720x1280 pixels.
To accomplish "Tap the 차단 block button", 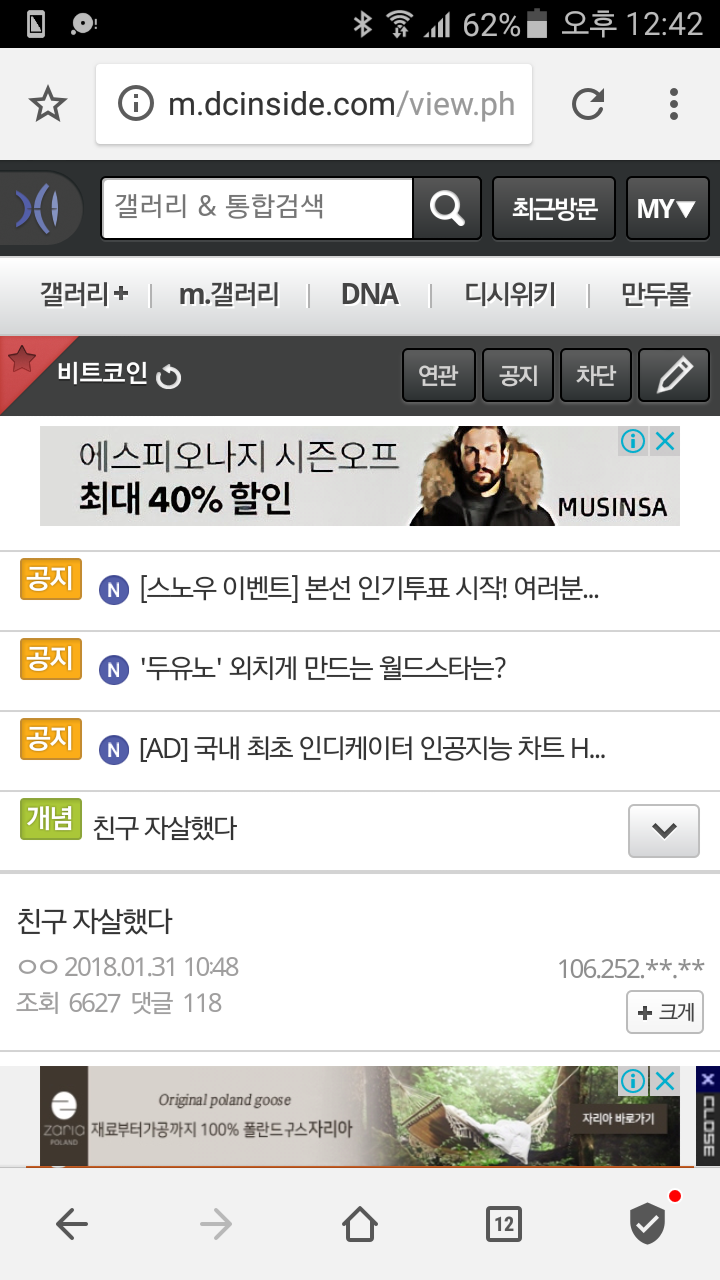I will (596, 376).
